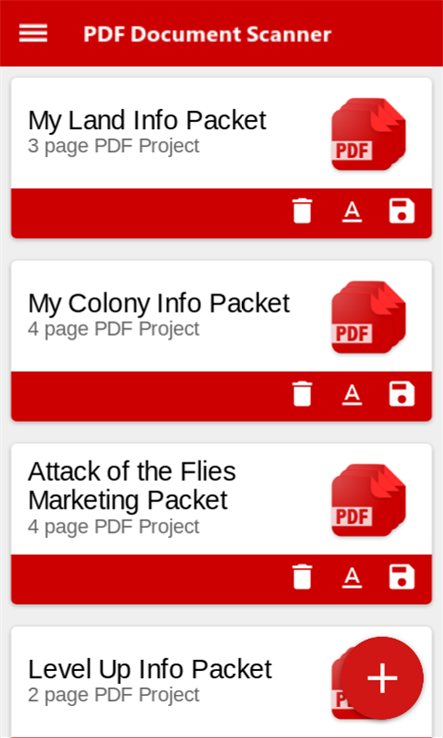This screenshot has height=738, width=443.
Task: Save the My Land Info Packet PDF
Action: click(402, 211)
